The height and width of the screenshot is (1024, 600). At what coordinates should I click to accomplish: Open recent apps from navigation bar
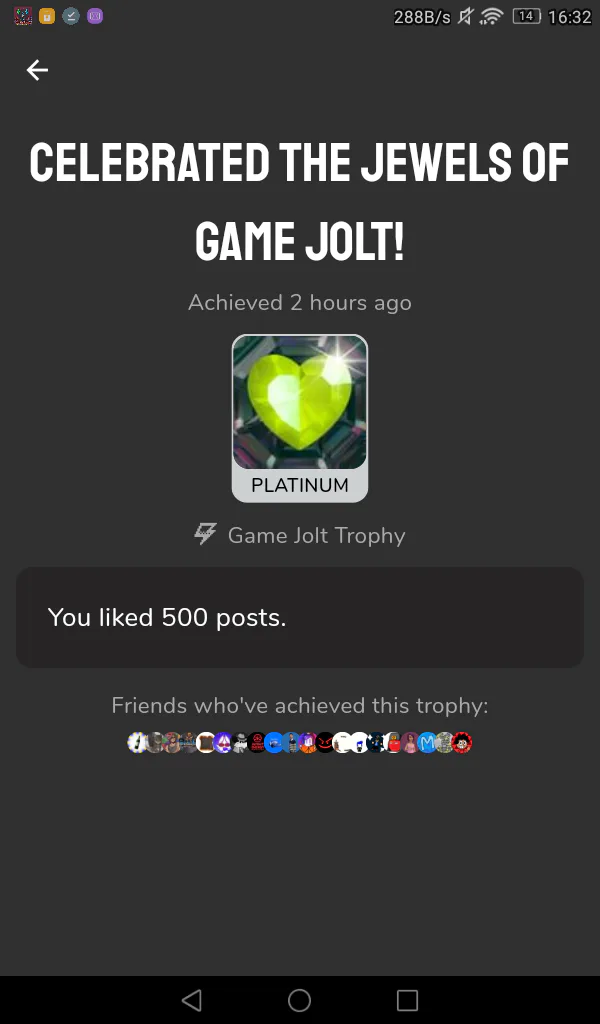407,1000
